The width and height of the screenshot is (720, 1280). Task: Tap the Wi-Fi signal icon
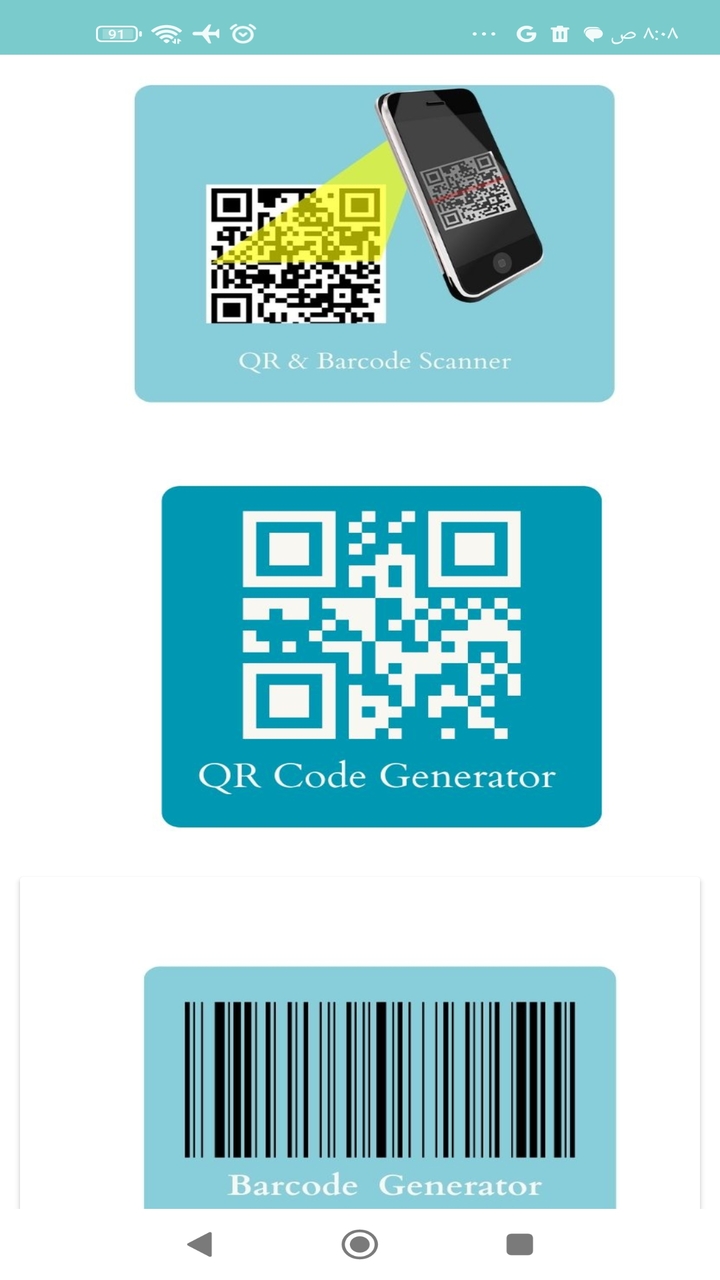pyautogui.click(x=165, y=33)
